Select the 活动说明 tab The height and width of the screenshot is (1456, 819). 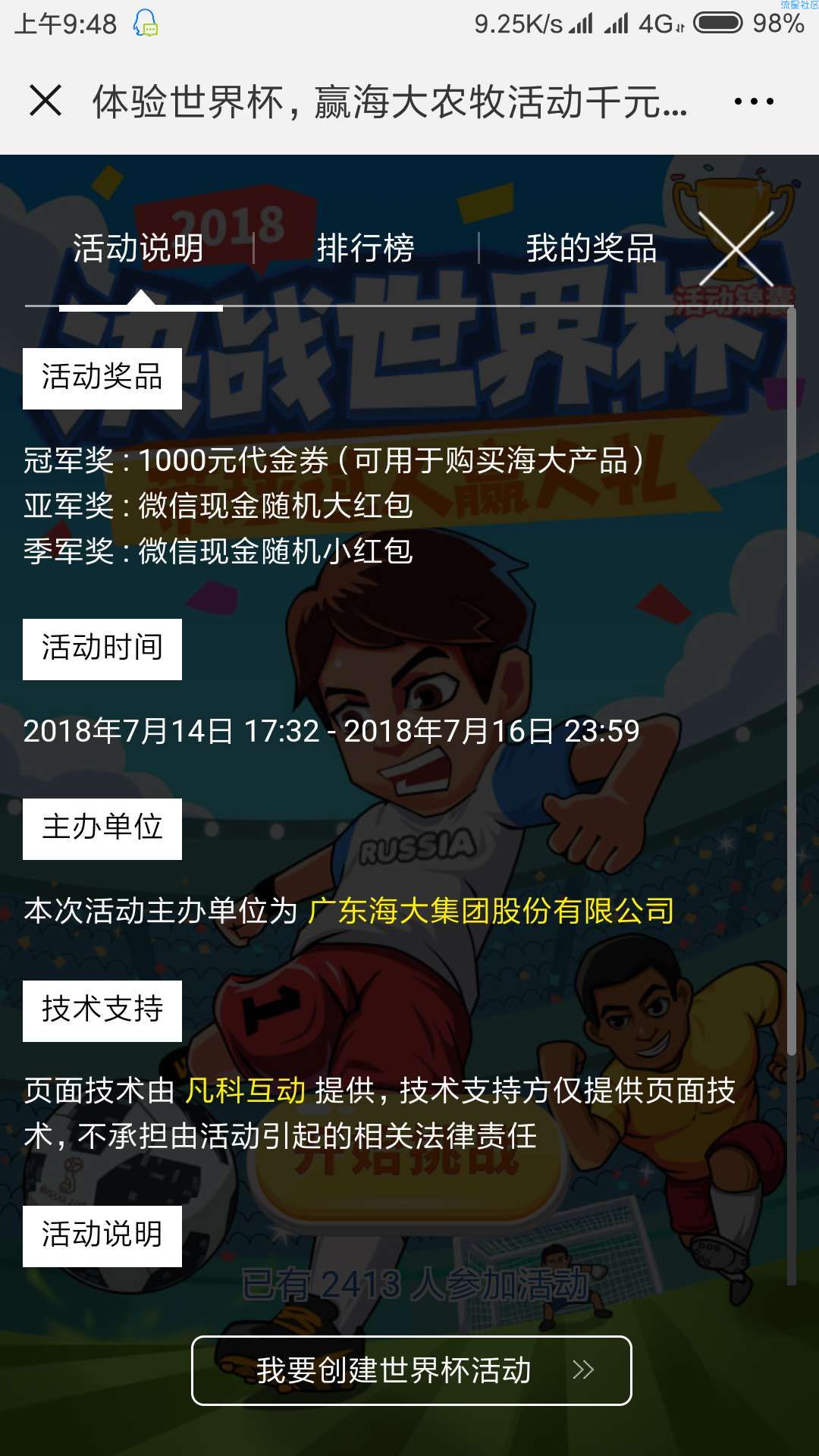tap(139, 249)
